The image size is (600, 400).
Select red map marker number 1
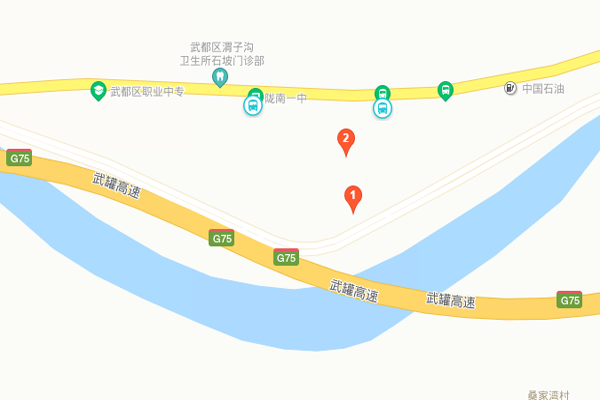(352, 197)
